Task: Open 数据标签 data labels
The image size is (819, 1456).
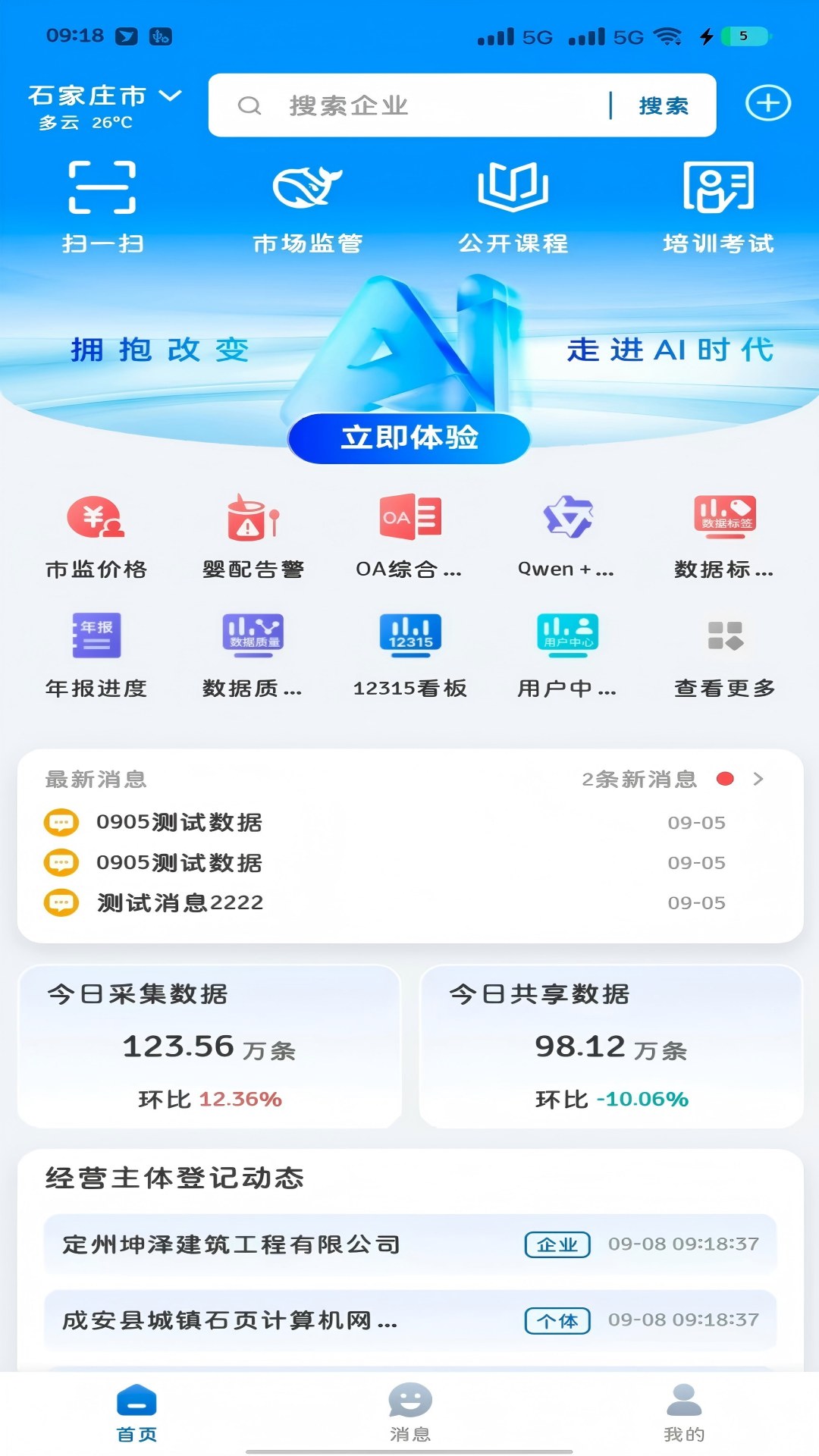Action: click(x=723, y=535)
